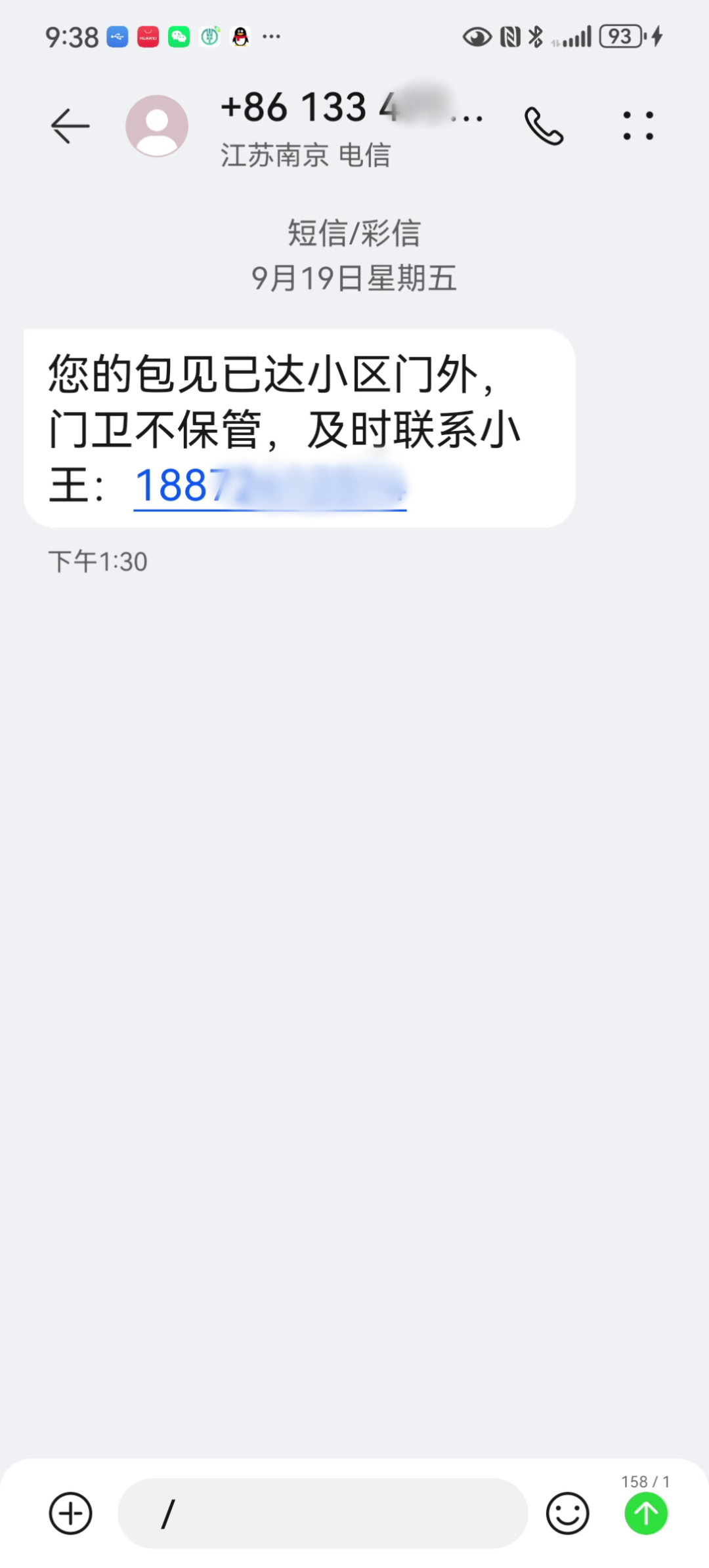This screenshot has height=1568, width=709.
Task: Open the two-dot more options menu
Action: pos(637,126)
